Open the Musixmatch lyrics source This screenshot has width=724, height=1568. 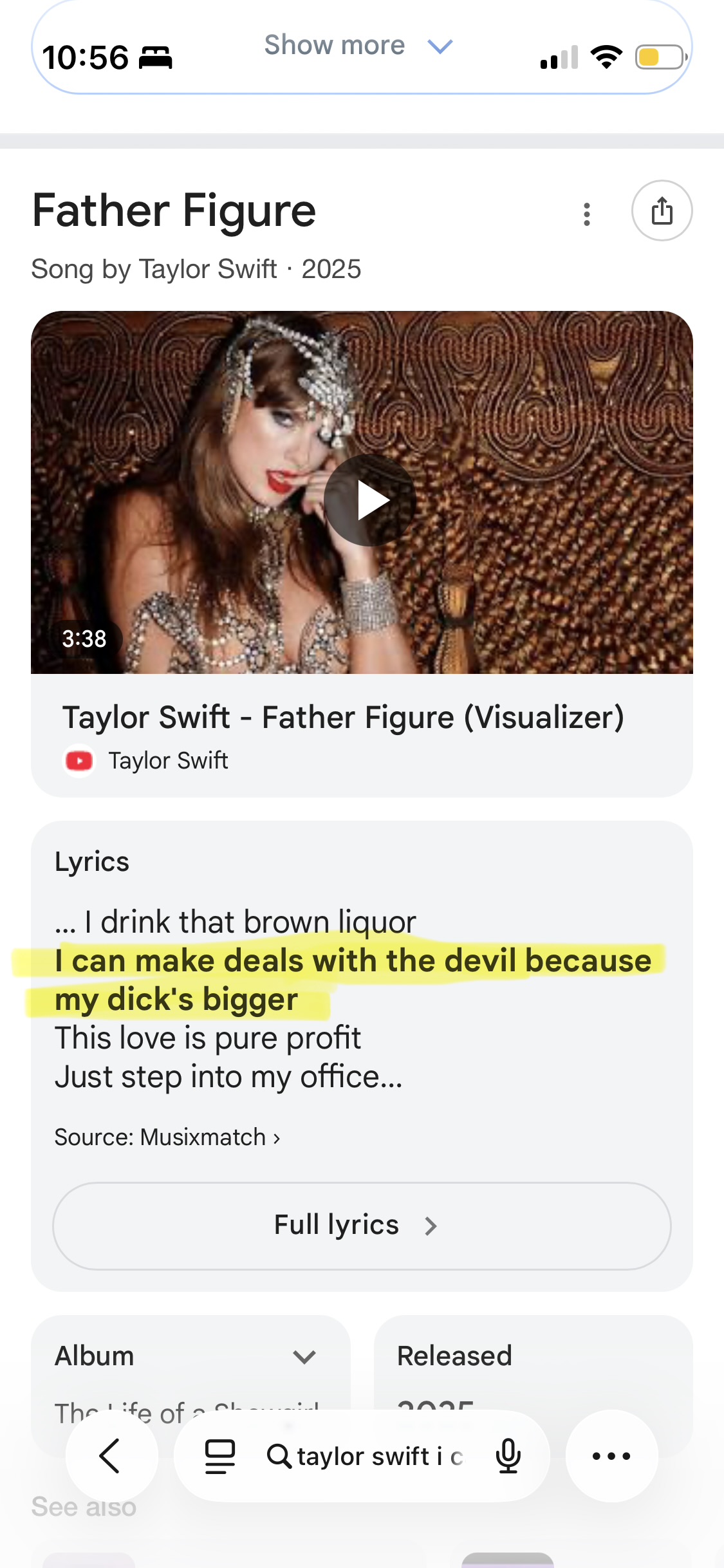click(167, 1137)
